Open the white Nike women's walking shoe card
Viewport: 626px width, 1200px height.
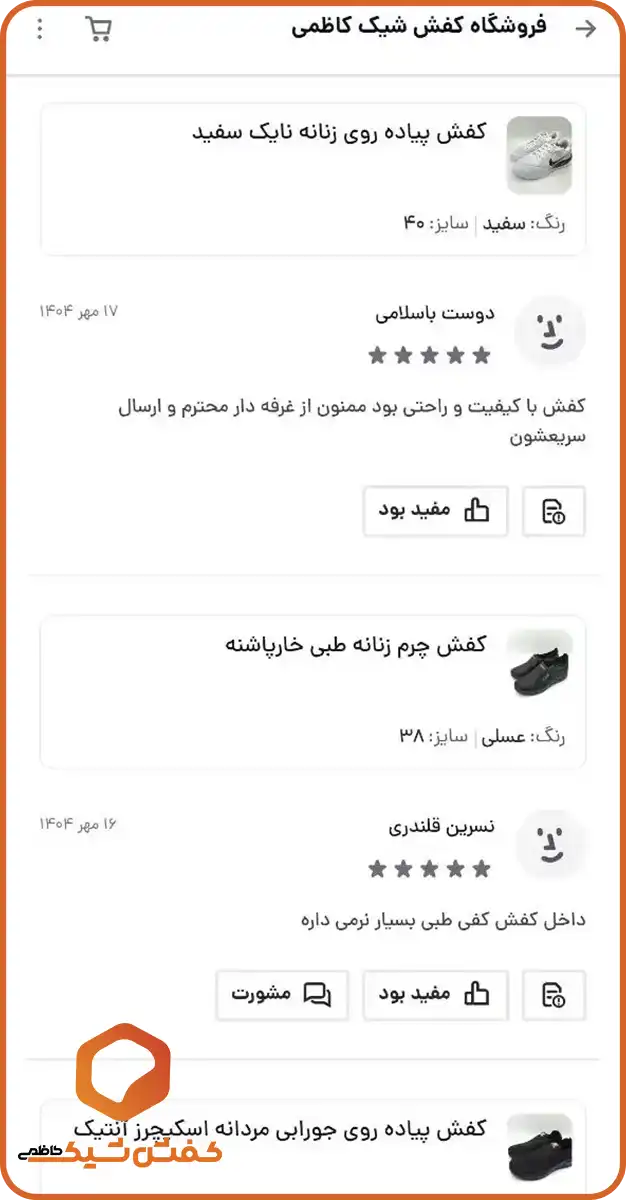point(313,180)
